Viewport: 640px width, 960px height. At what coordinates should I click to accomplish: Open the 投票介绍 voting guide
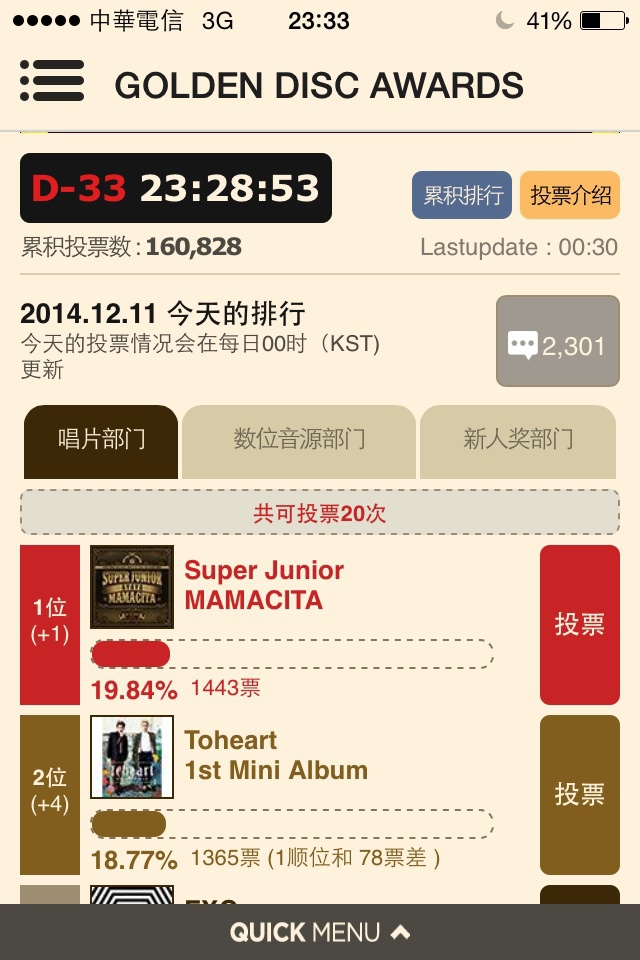tap(570, 195)
